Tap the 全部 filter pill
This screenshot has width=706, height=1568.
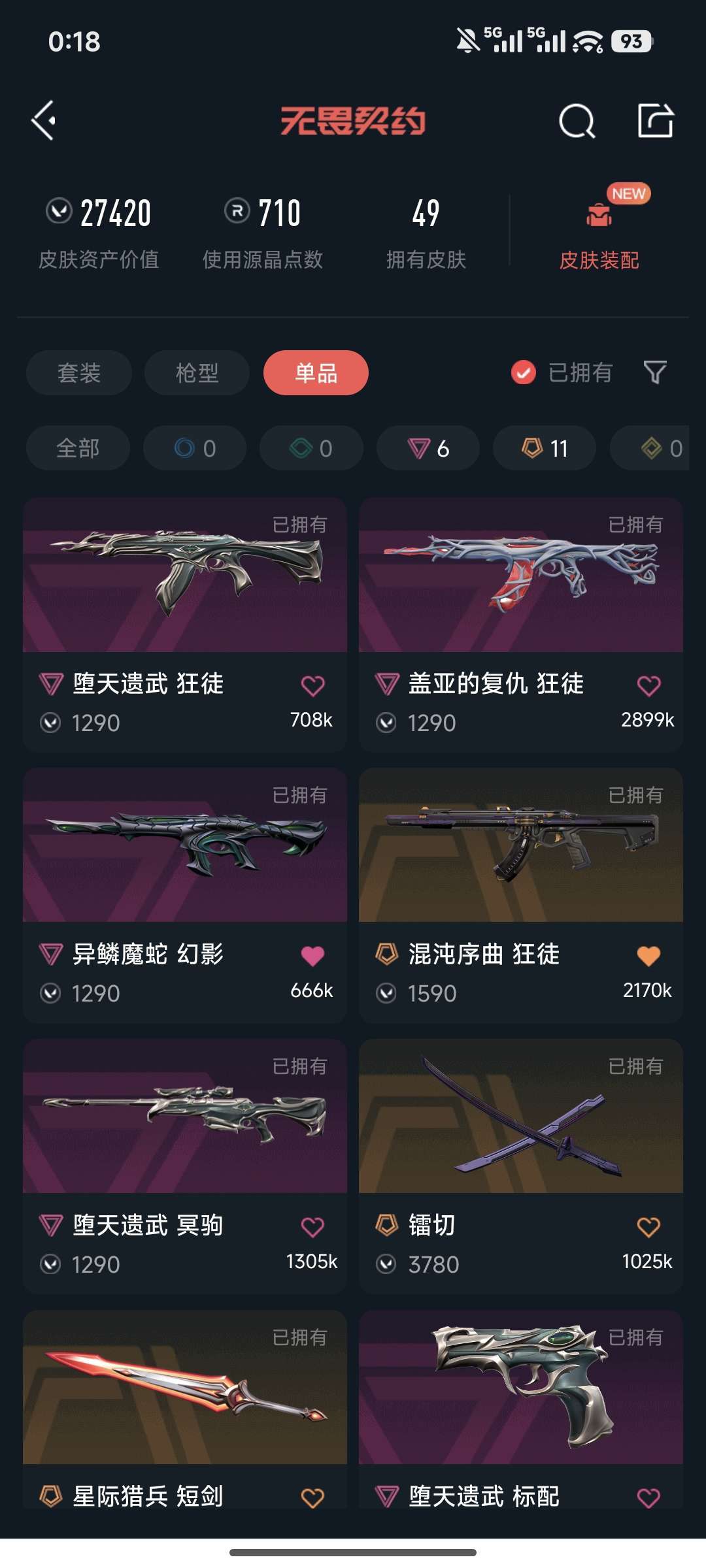point(77,448)
